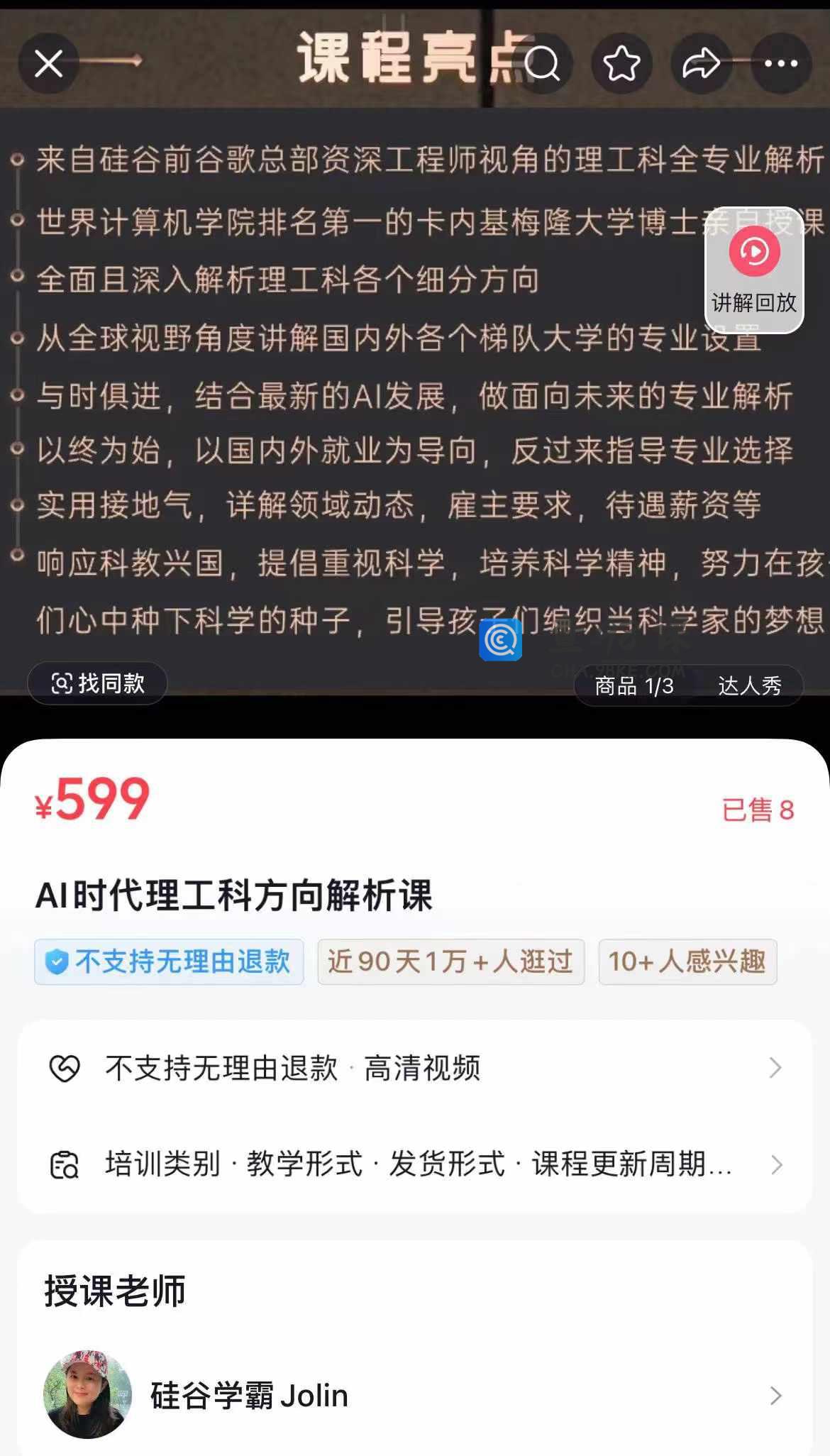Open the three-dot overflow menu
Screen dimensions: 830x1456
click(781, 64)
